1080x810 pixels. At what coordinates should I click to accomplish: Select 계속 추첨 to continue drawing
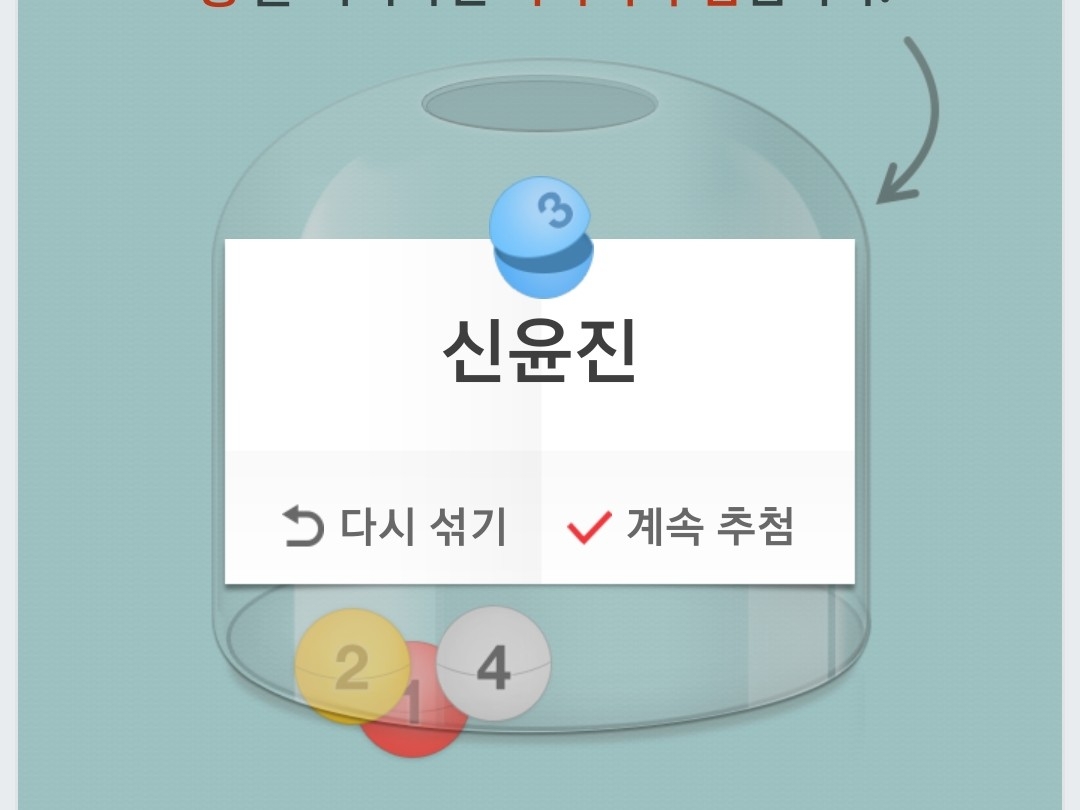(682, 525)
